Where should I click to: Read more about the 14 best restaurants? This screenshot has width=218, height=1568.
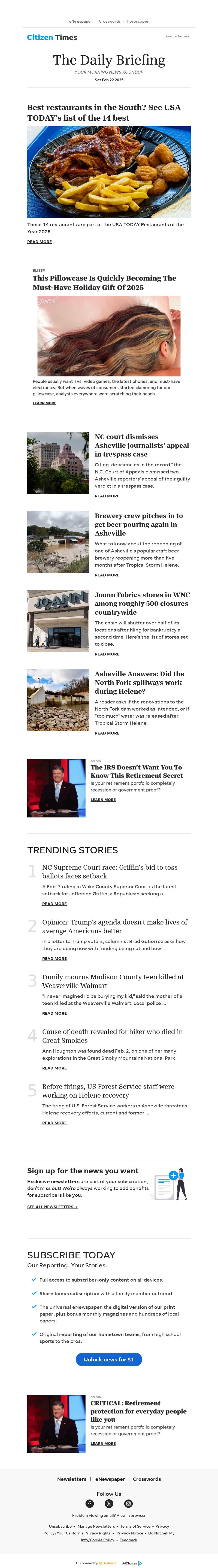coord(40,242)
